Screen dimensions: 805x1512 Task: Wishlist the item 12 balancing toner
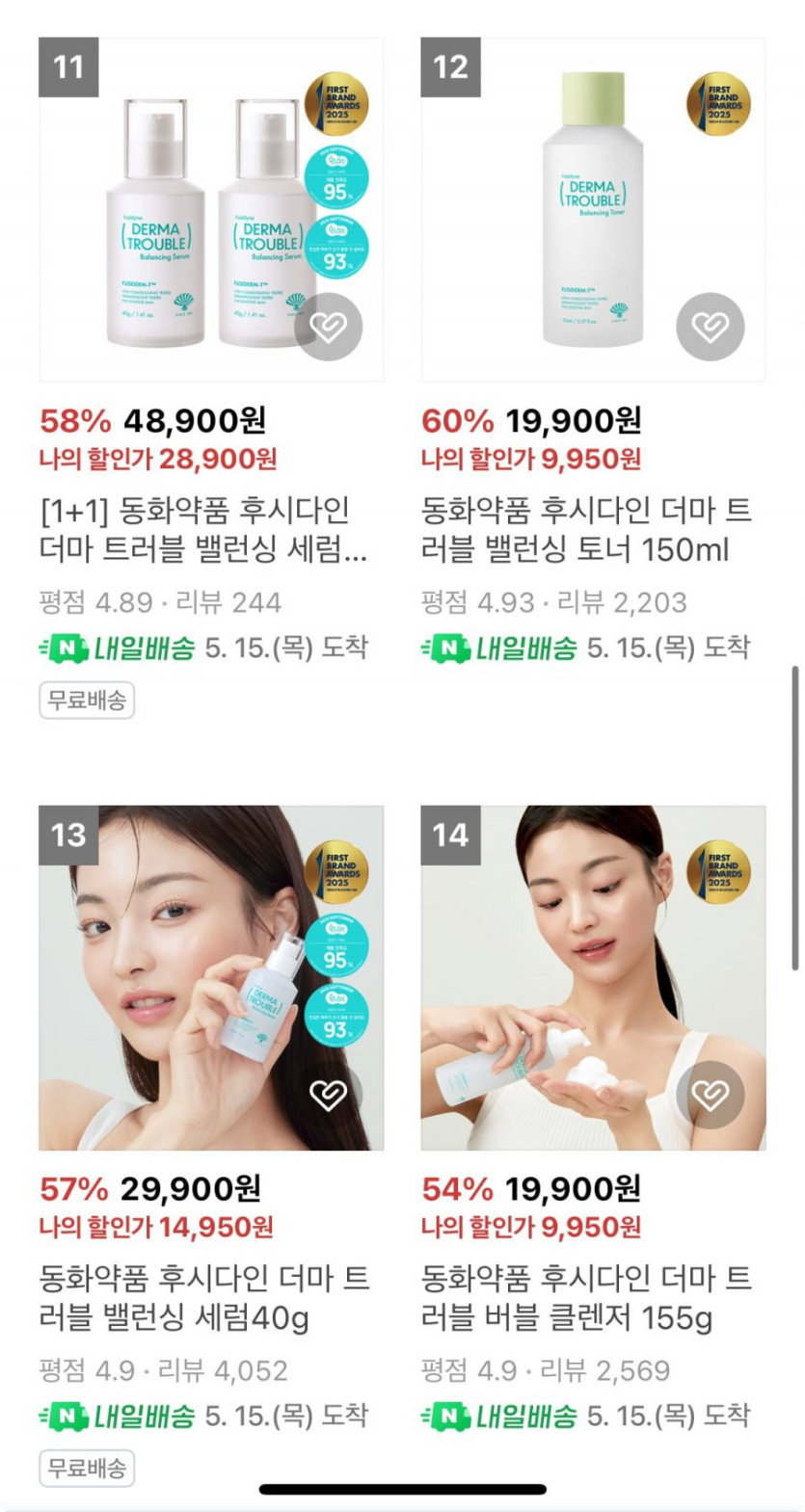click(x=710, y=327)
